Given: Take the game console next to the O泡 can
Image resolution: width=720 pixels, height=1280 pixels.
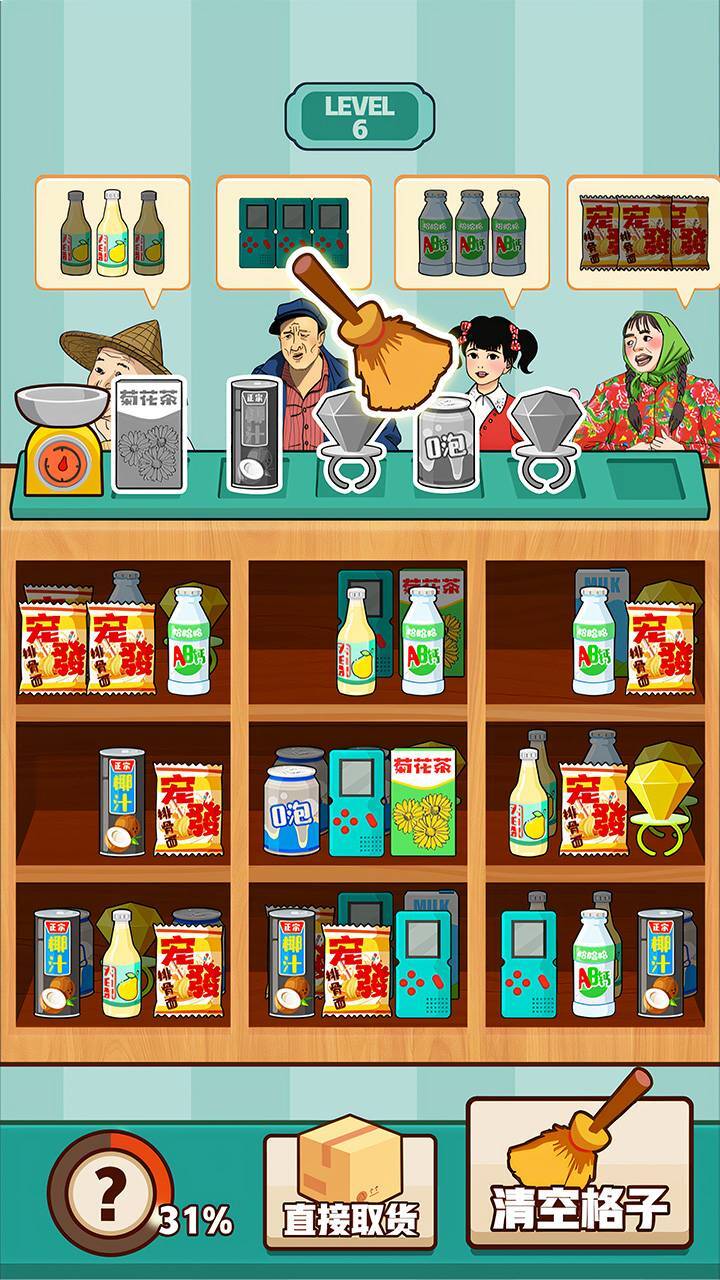Looking at the screenshot, I should [358, 802].
